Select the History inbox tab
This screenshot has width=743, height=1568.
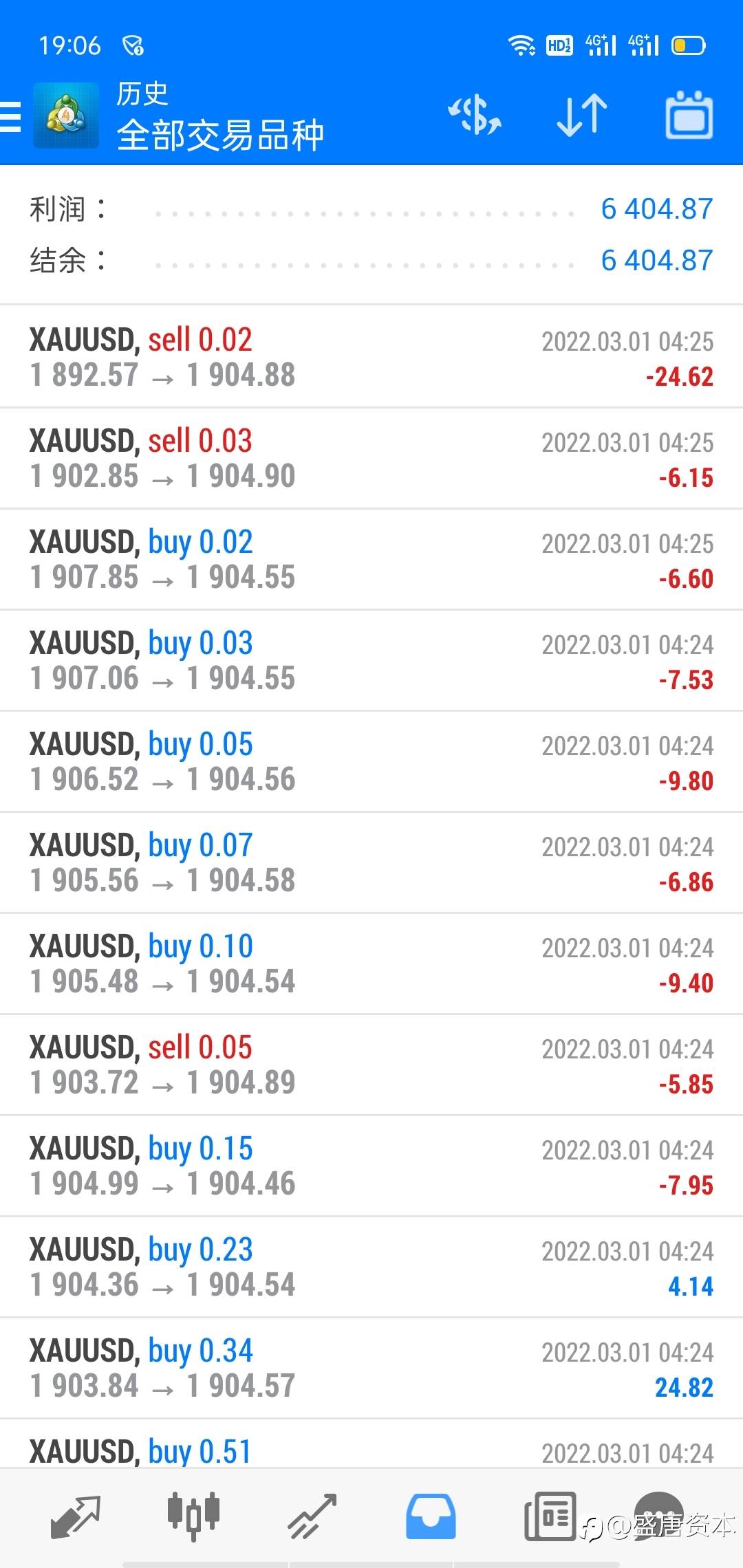point(431,1516)
